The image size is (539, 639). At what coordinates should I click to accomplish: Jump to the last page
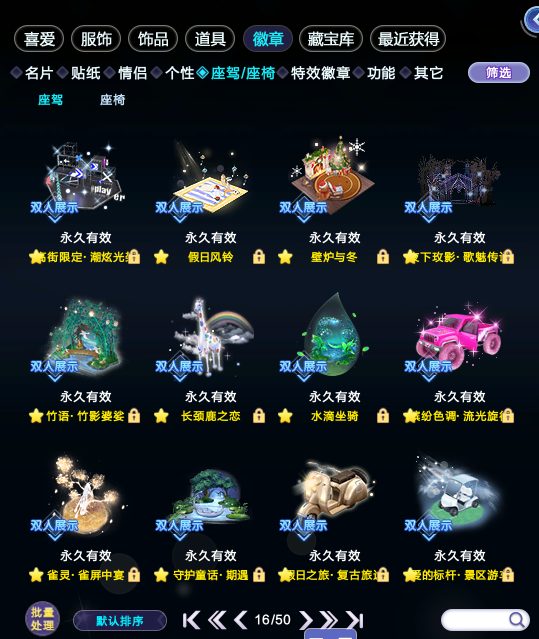click(x=355, y=620)
